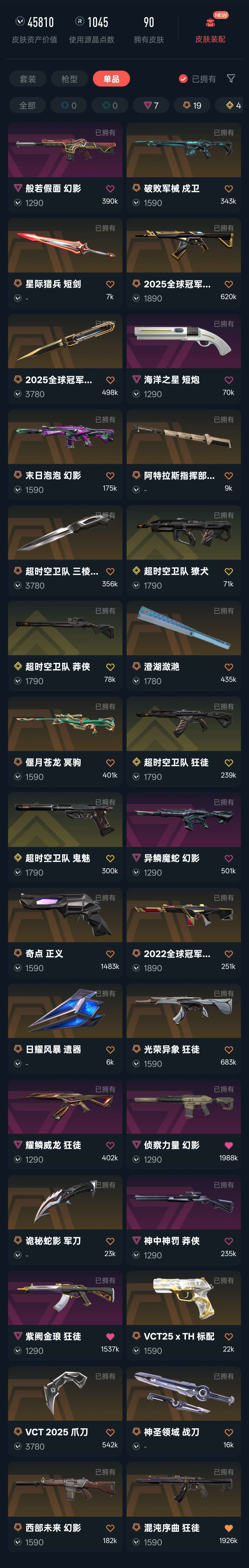The image size is (249, 1568).
Task: Select the 全部 rarity chip
Action: (27, 106)
